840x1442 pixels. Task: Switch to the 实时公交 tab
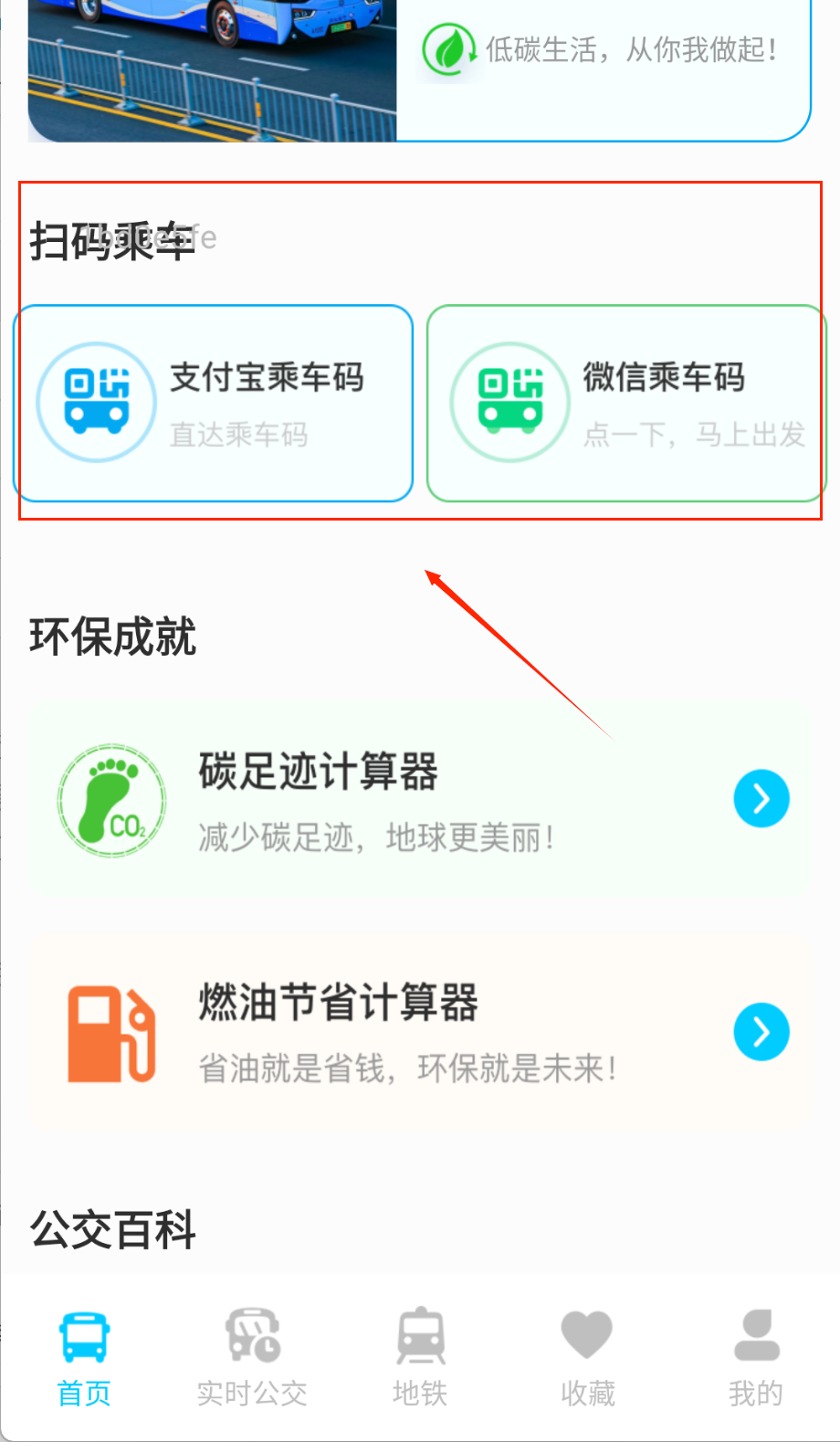click(252, 1357)
